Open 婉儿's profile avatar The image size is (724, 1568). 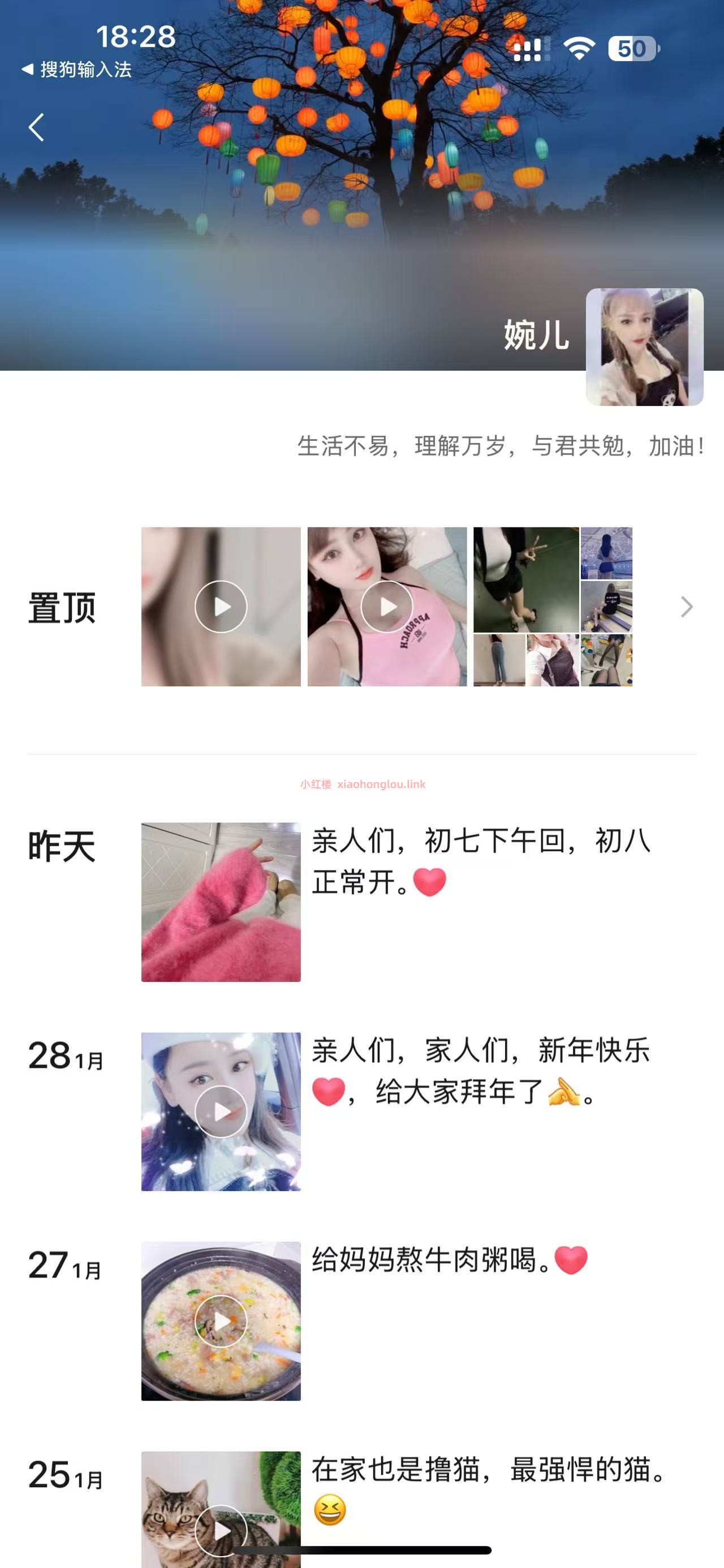(644, 347)
